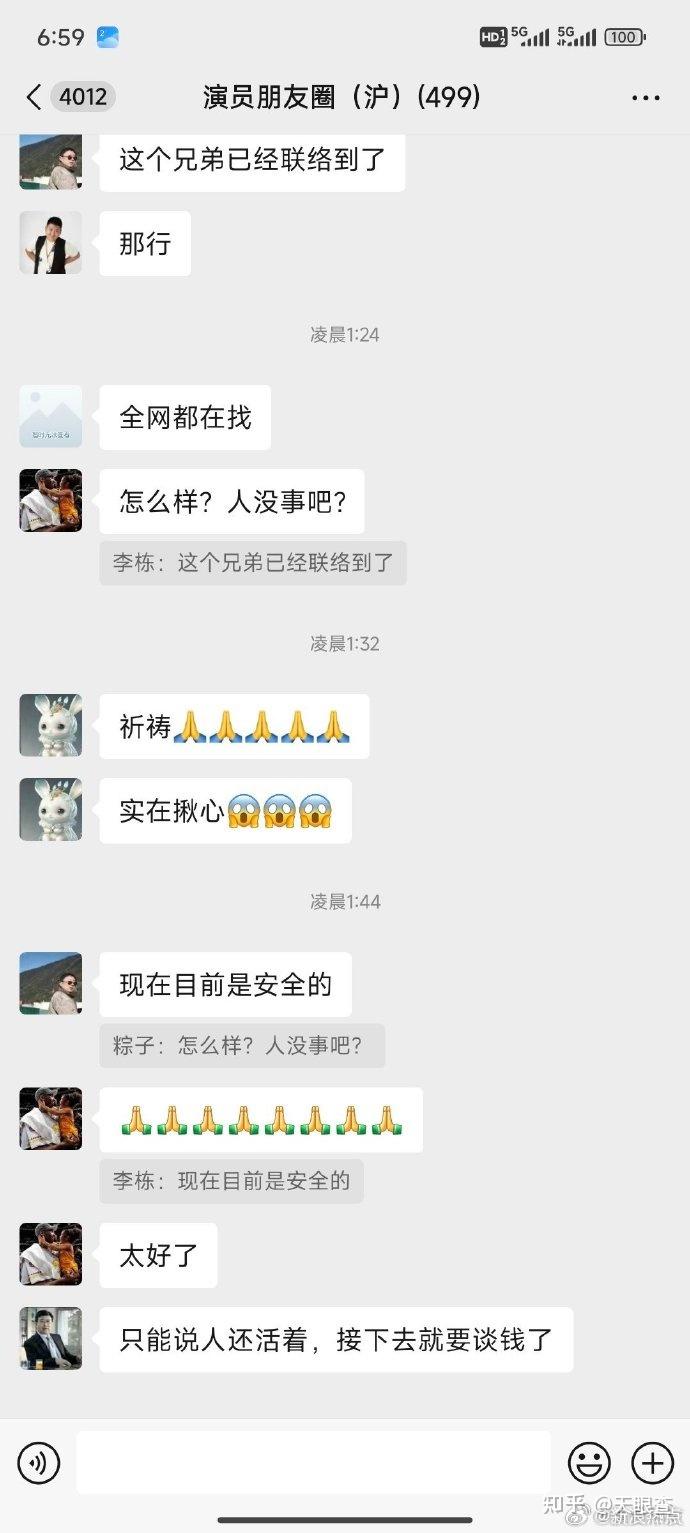Viewport: 690px width, 1533px height.
Task: View avatar of sender of "全网都在找"
Action: click(x=51, y=416)
